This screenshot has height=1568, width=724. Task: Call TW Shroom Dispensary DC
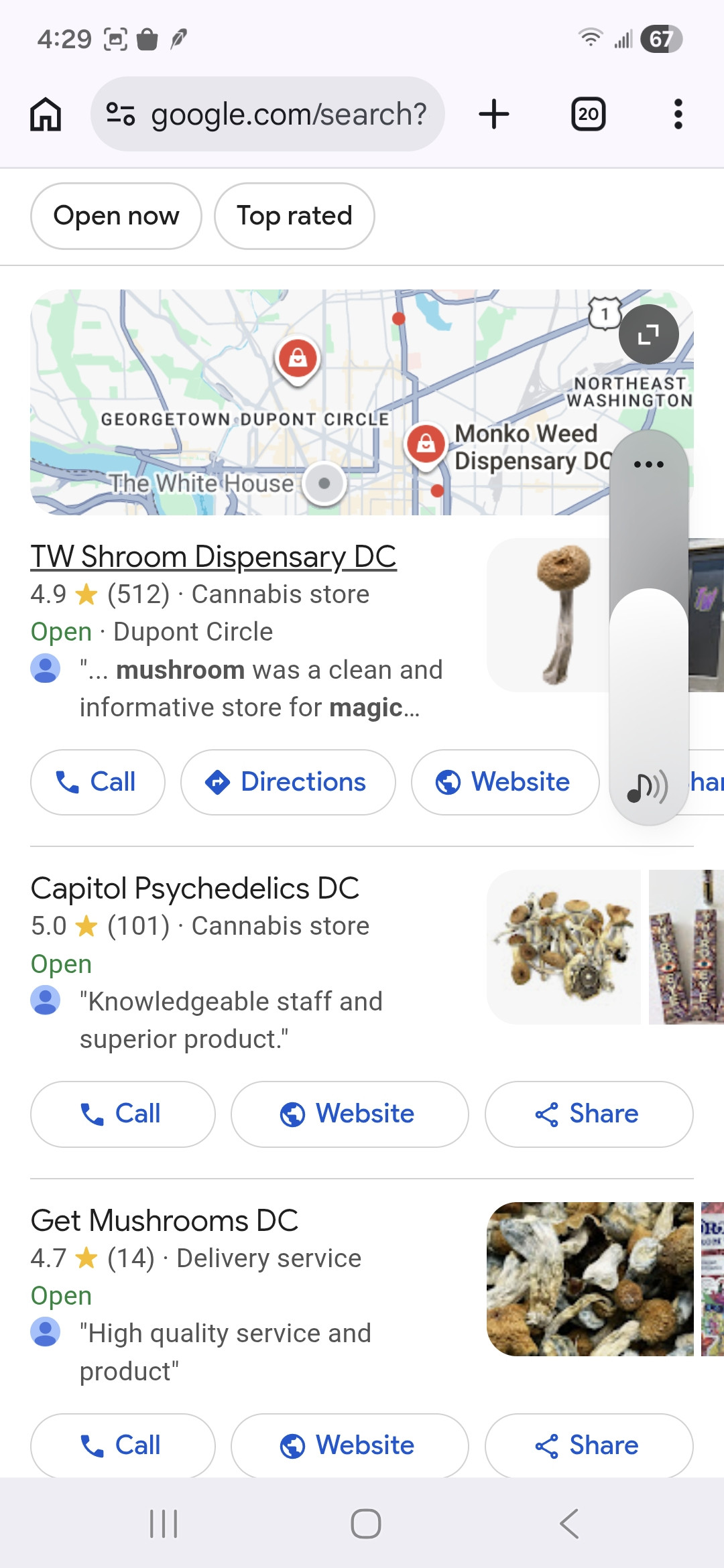click(x=98, y=782)
